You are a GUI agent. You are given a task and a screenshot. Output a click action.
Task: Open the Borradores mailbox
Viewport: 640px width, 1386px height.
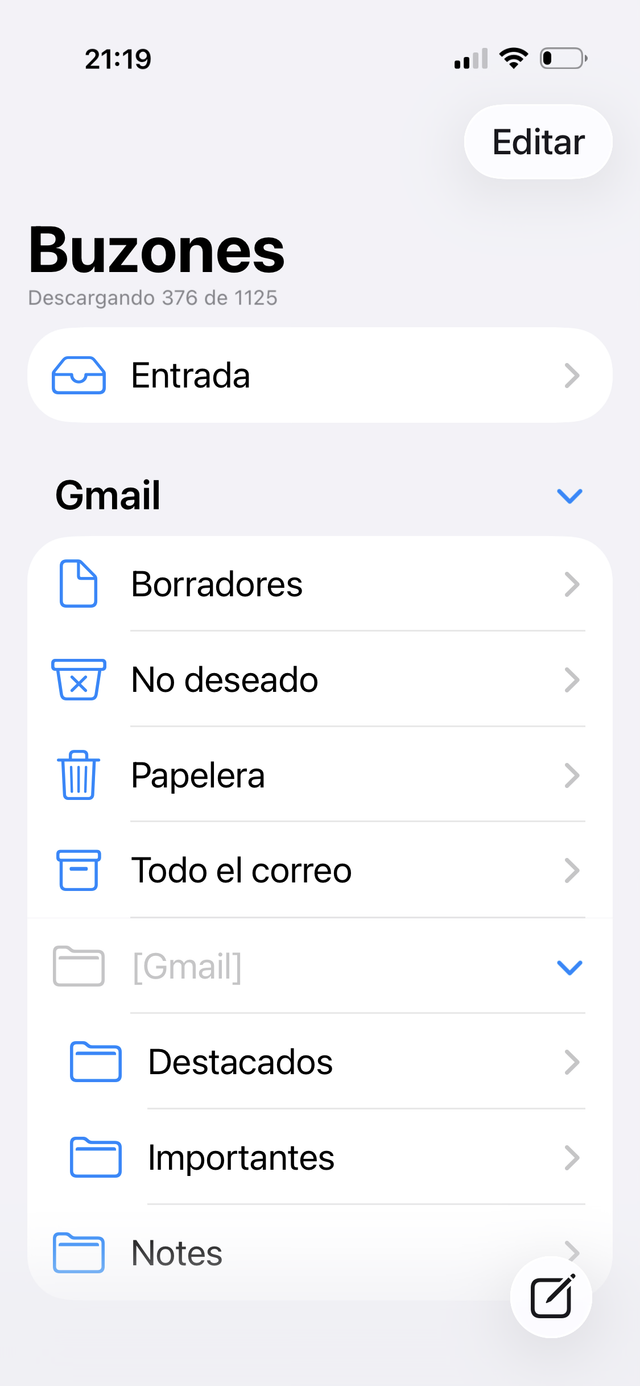[319, 584]
